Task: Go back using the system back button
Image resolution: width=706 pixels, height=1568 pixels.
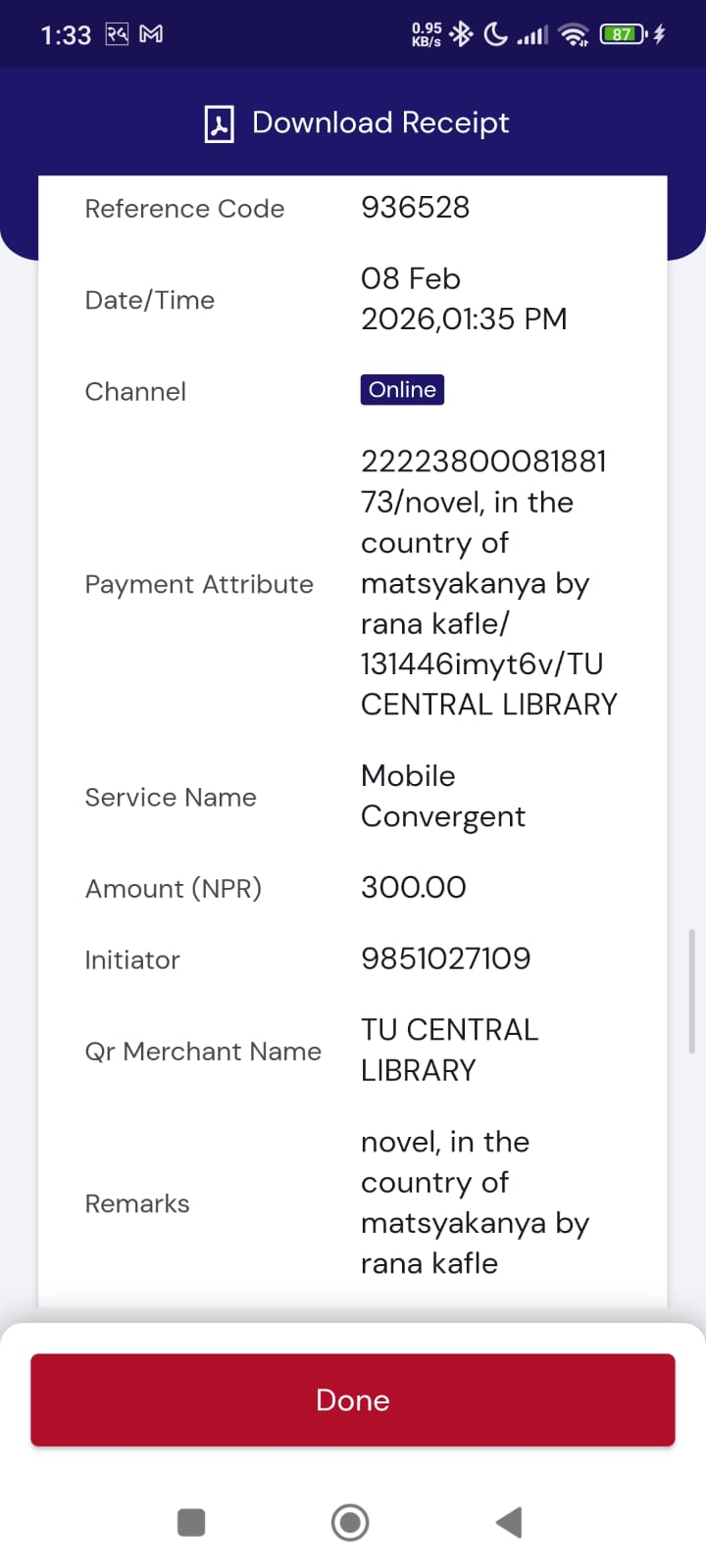Action: 509,1522
